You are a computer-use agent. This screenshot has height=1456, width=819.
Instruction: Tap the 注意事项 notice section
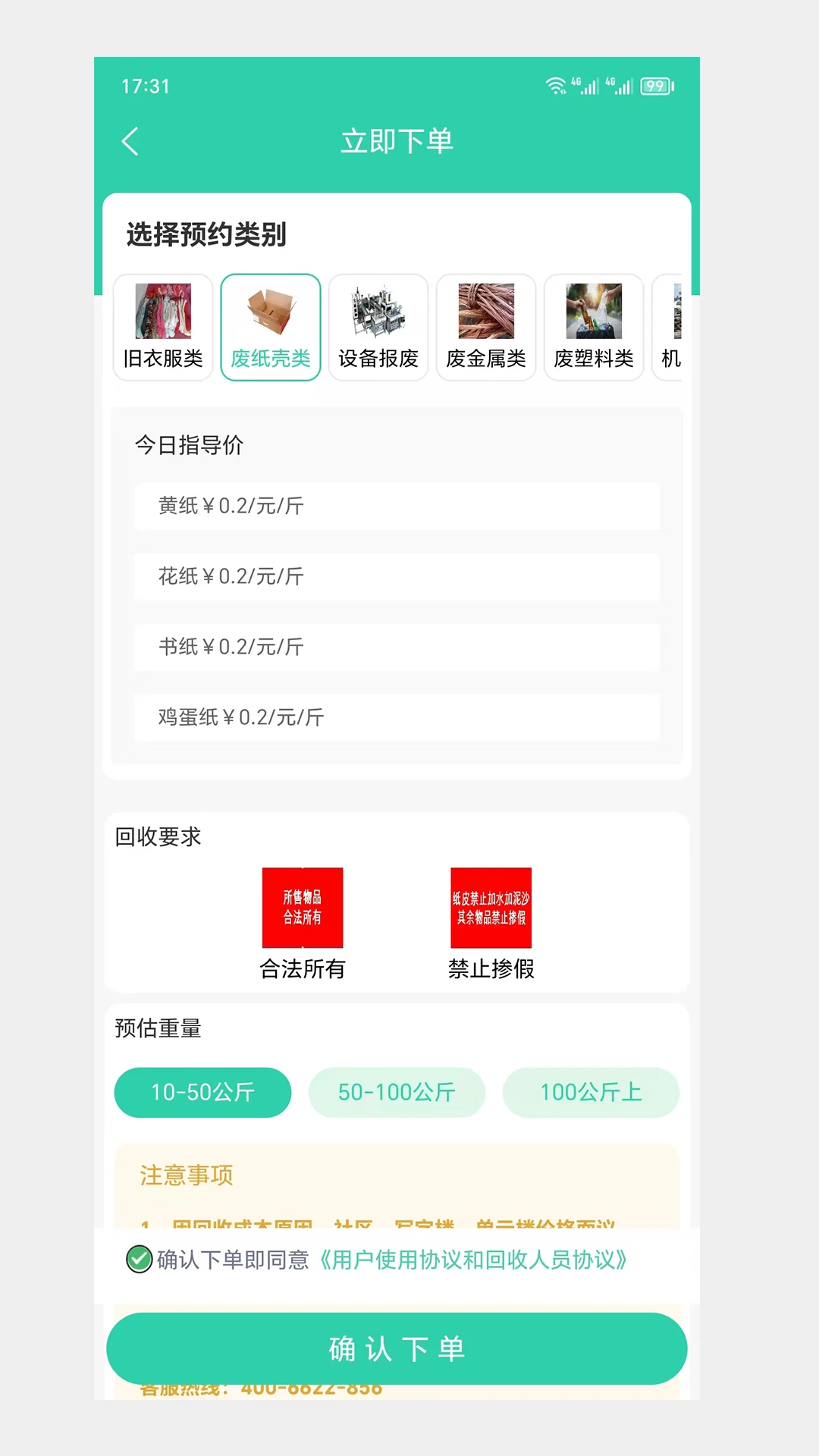186,1175
